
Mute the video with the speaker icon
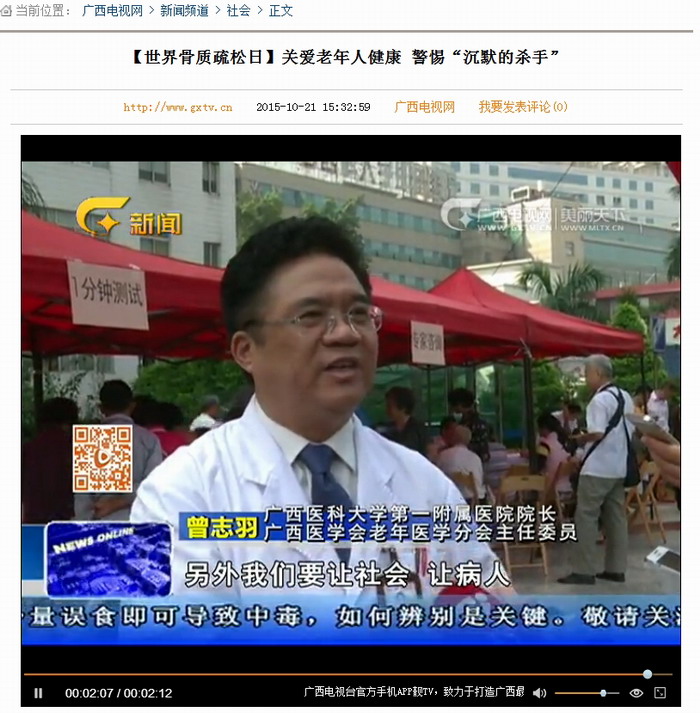point(540,693)
